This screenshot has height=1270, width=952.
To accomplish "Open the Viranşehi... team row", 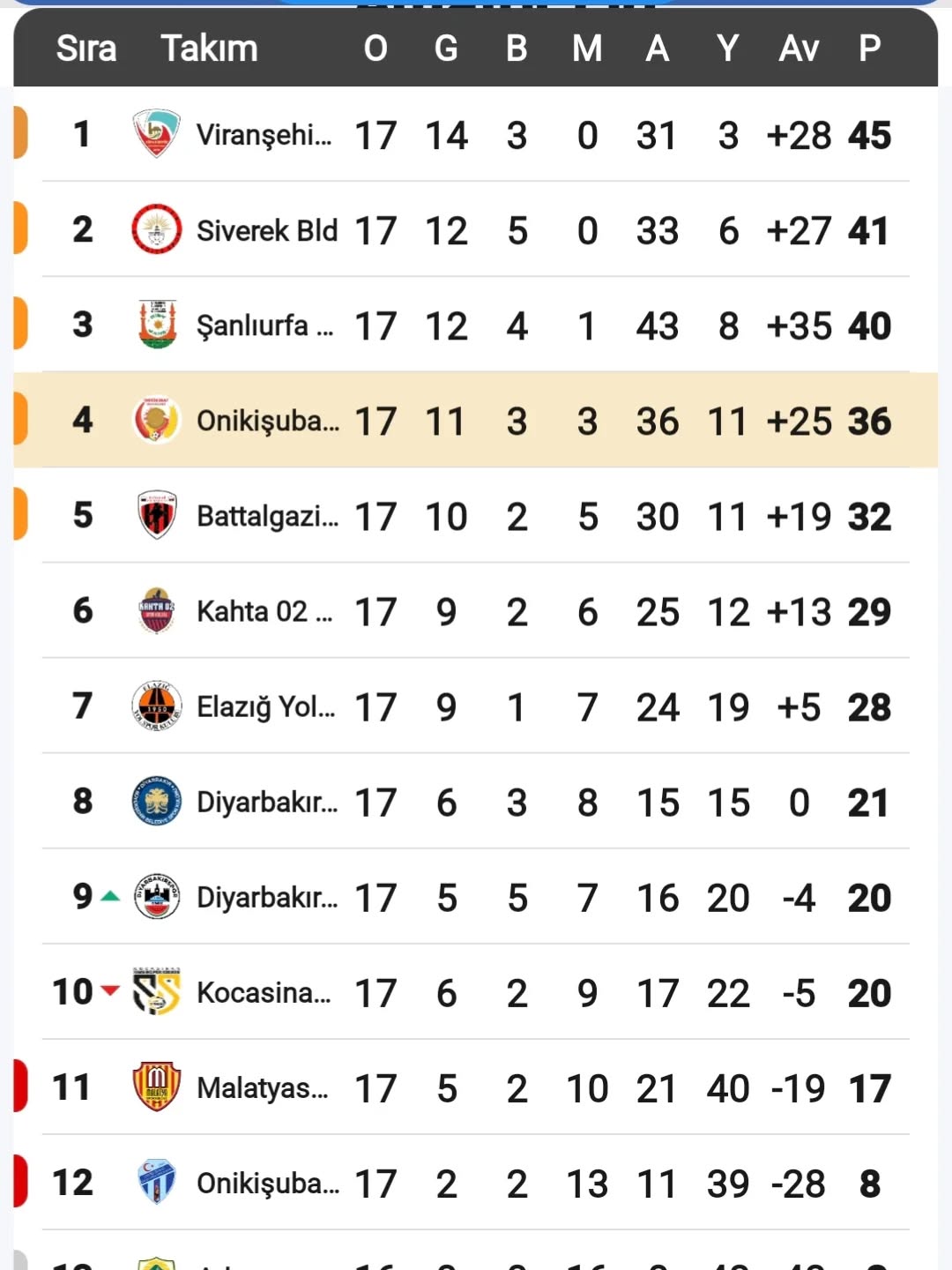I will pos(264,135).
